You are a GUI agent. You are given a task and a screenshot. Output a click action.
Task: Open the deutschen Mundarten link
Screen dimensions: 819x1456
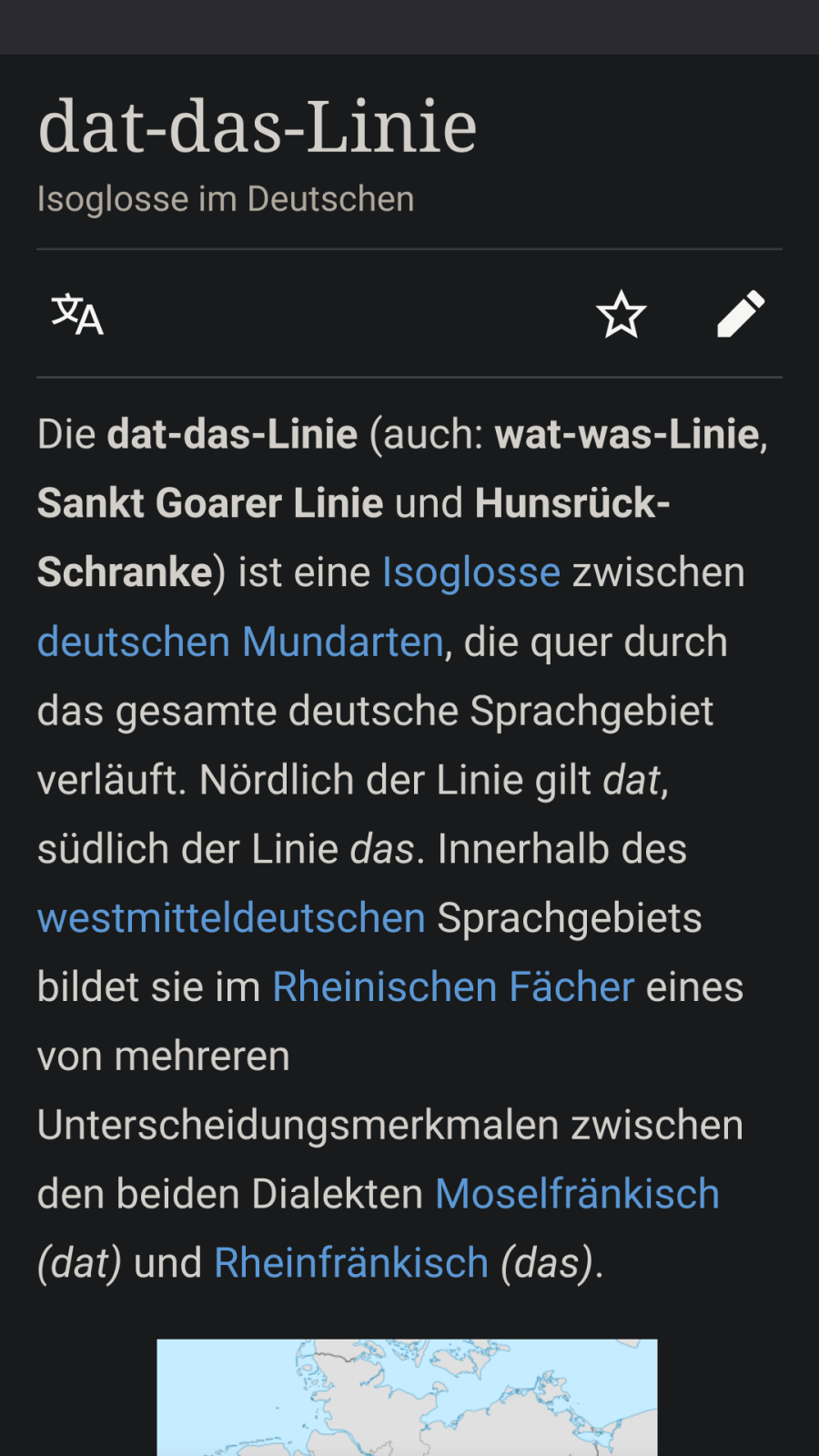[x=240, y=642]
